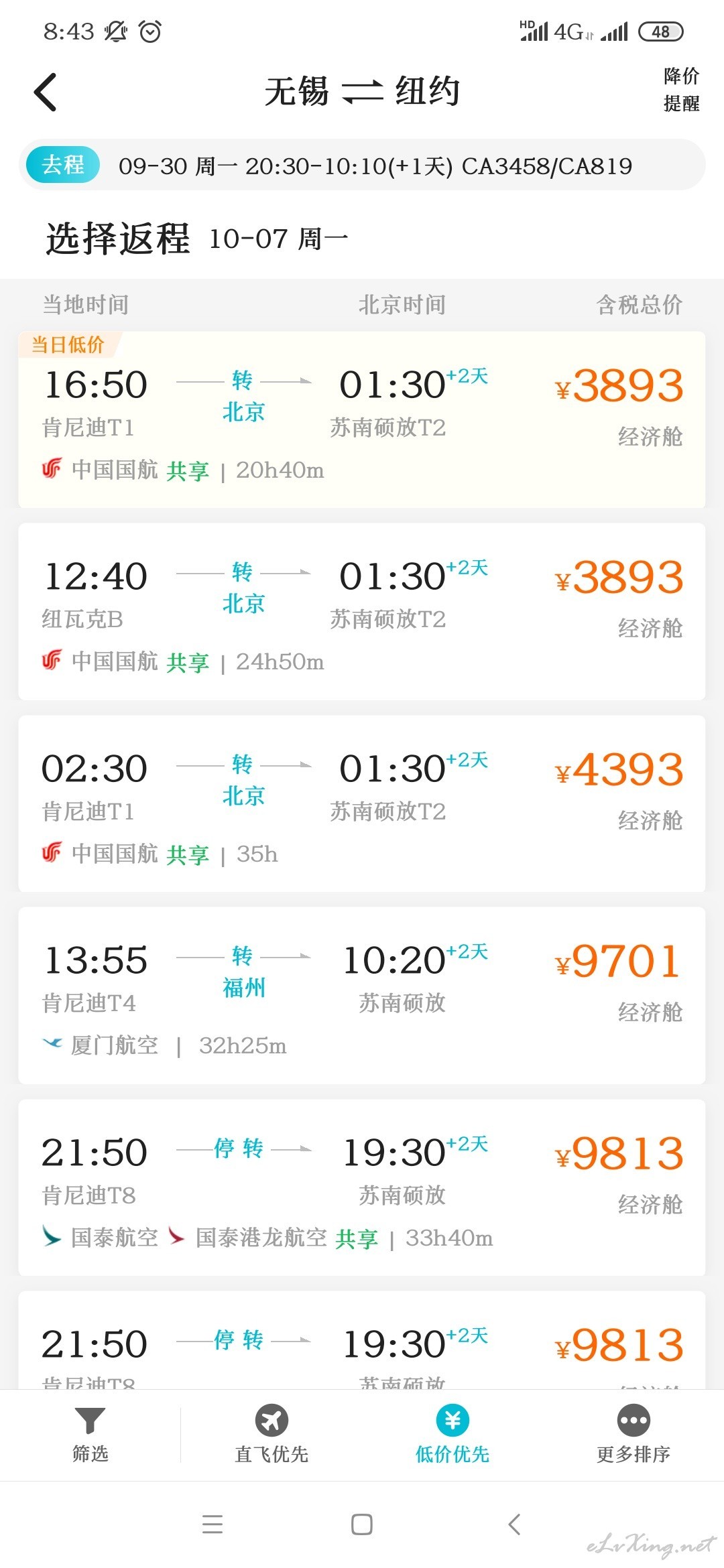The width and height of the screenshot is (724, 1568).
Task: Open the 13:55 厦门航空 flight via 福州
Action: pyautogui.click(x=362, y=995)
